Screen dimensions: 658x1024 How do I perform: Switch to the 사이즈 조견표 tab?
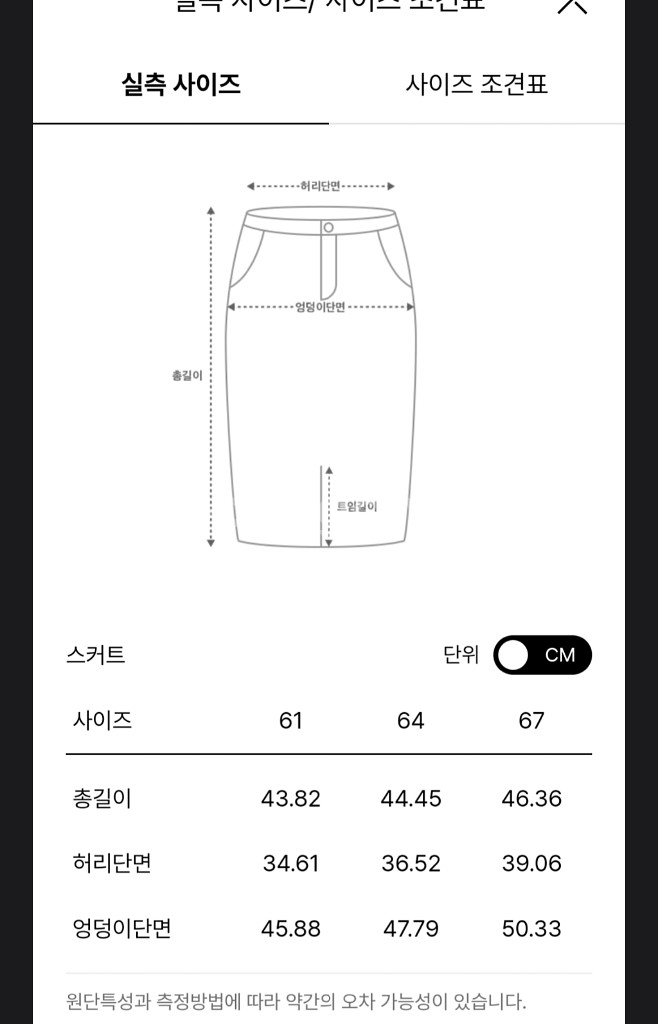pyautogui.click(x=476, y=84)
